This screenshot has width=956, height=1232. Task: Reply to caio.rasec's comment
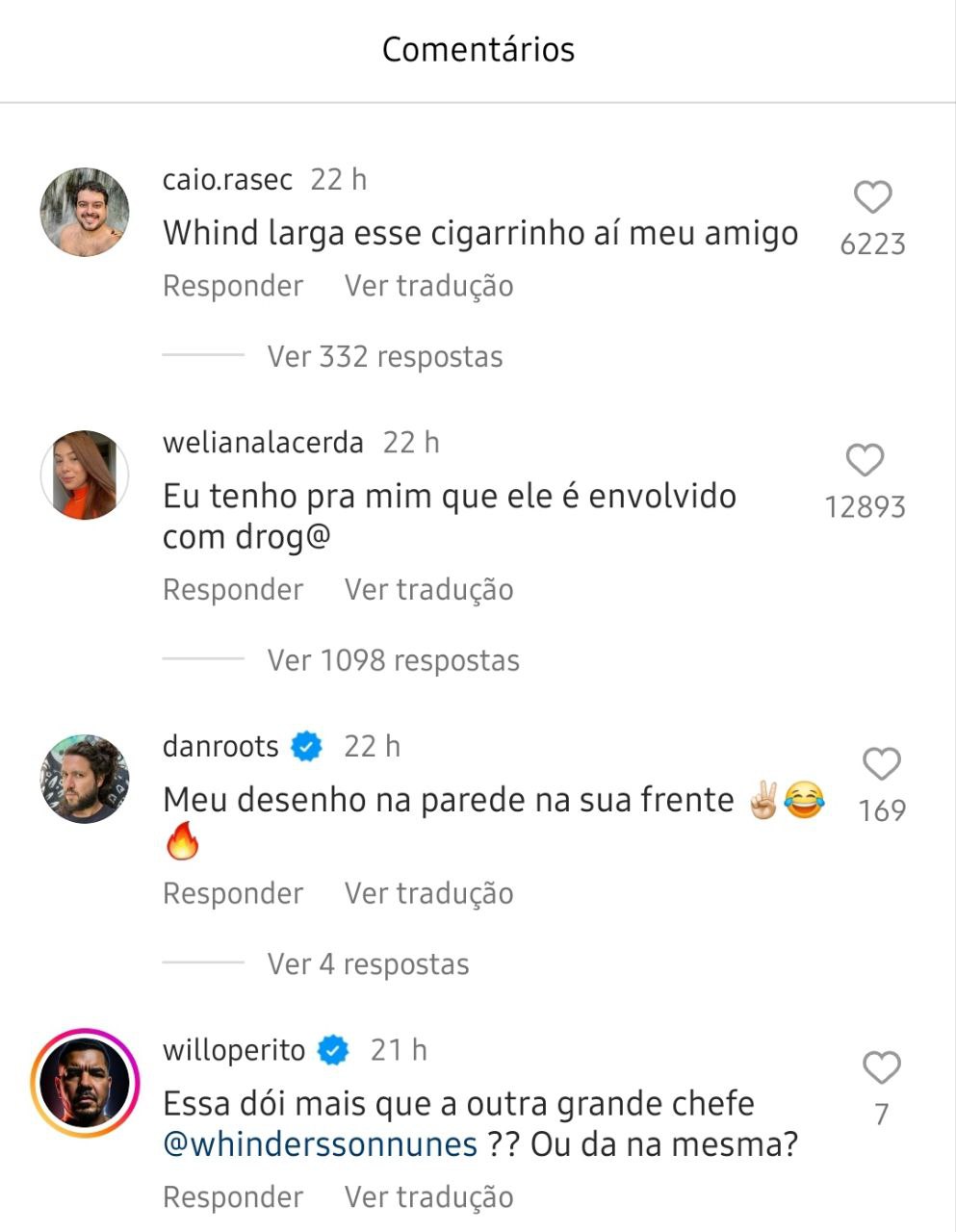click(x=232, y=286)
